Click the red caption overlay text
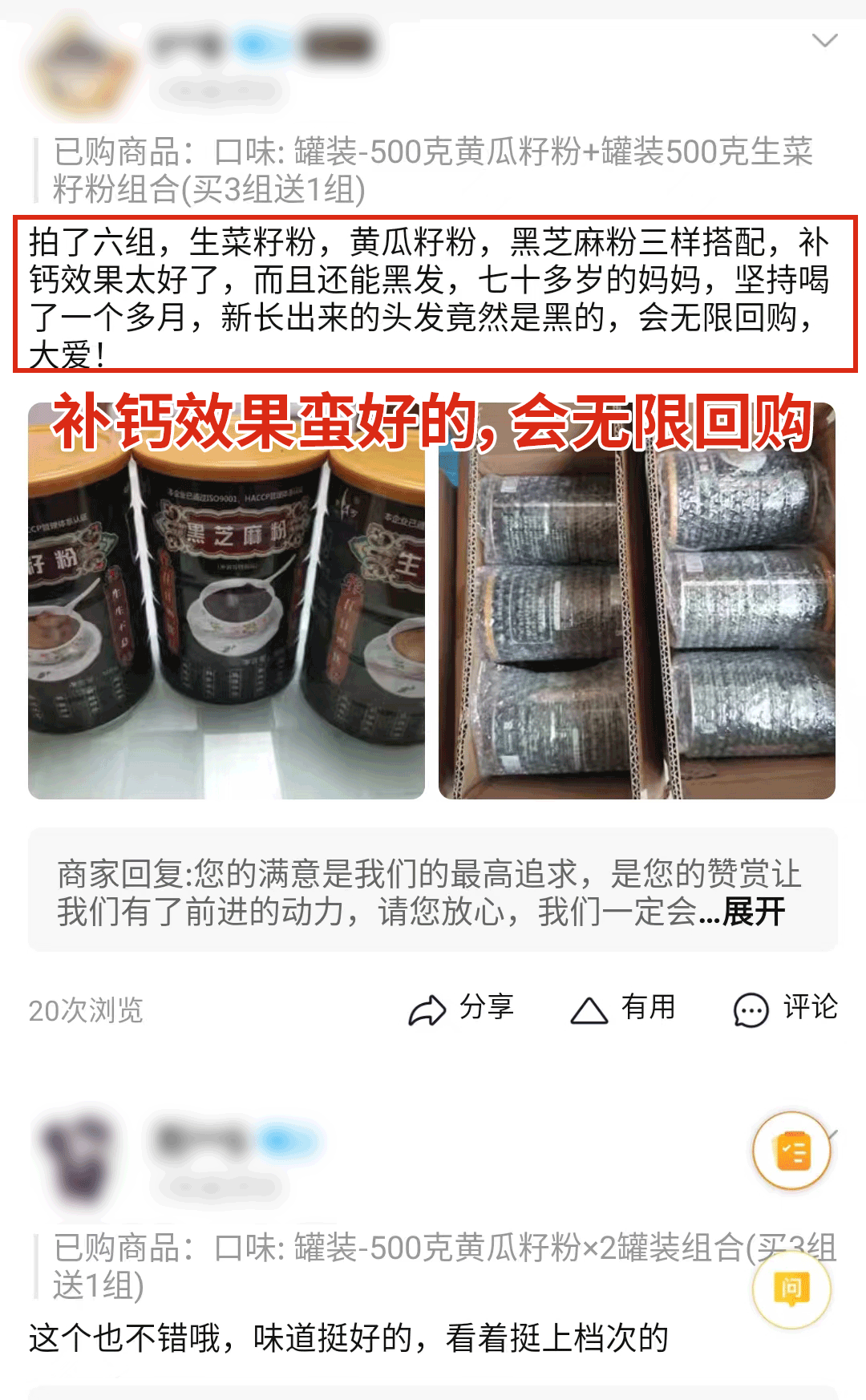866x1400 pixels. [x=433, y=427]
